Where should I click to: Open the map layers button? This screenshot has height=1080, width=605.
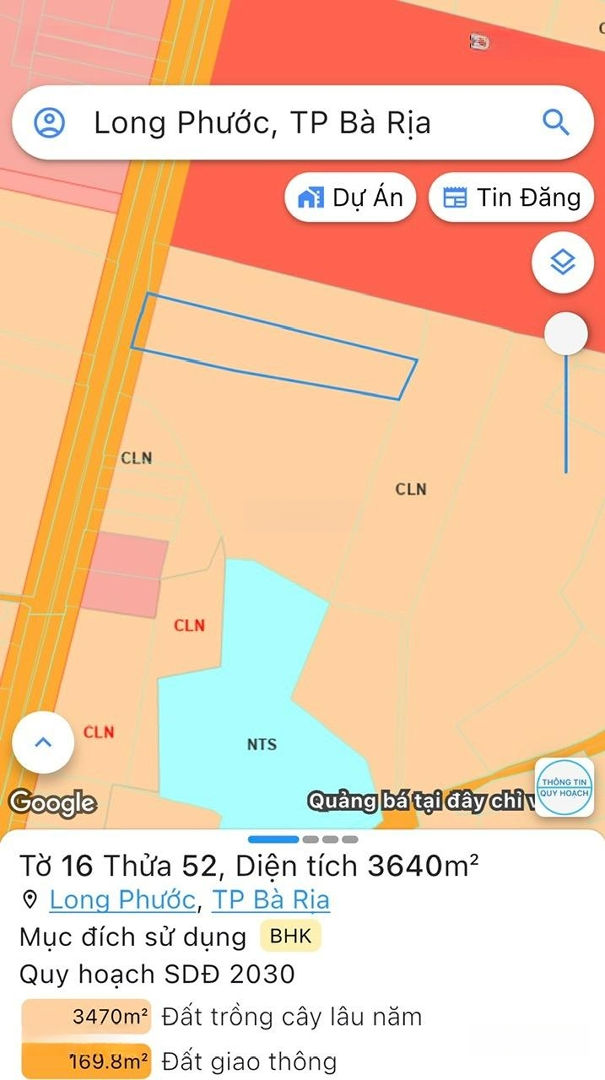point(563,262)
